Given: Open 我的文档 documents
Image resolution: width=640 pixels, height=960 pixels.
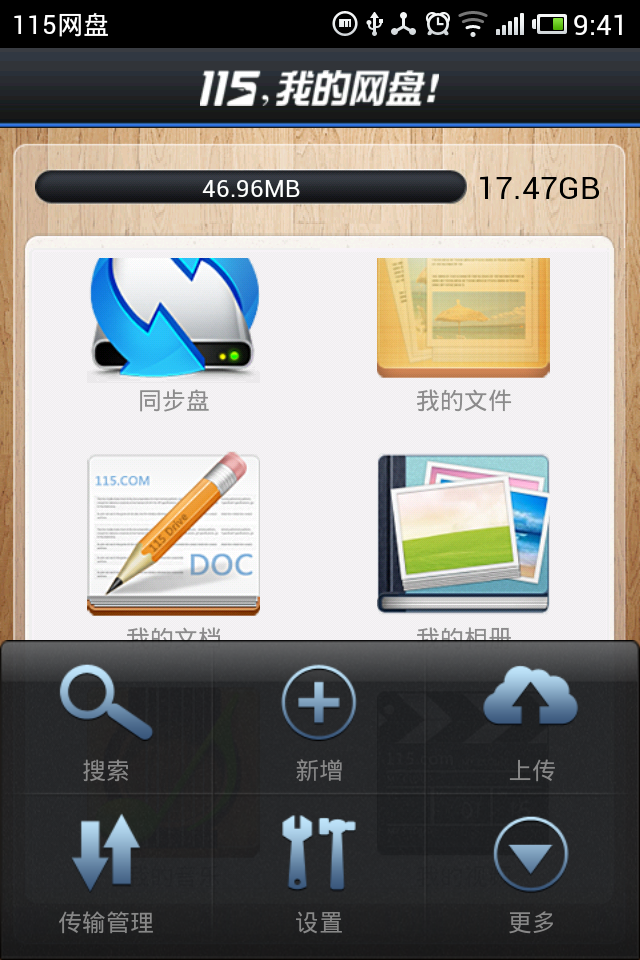Looking at the screenshot, I should [x=173, y=535].
